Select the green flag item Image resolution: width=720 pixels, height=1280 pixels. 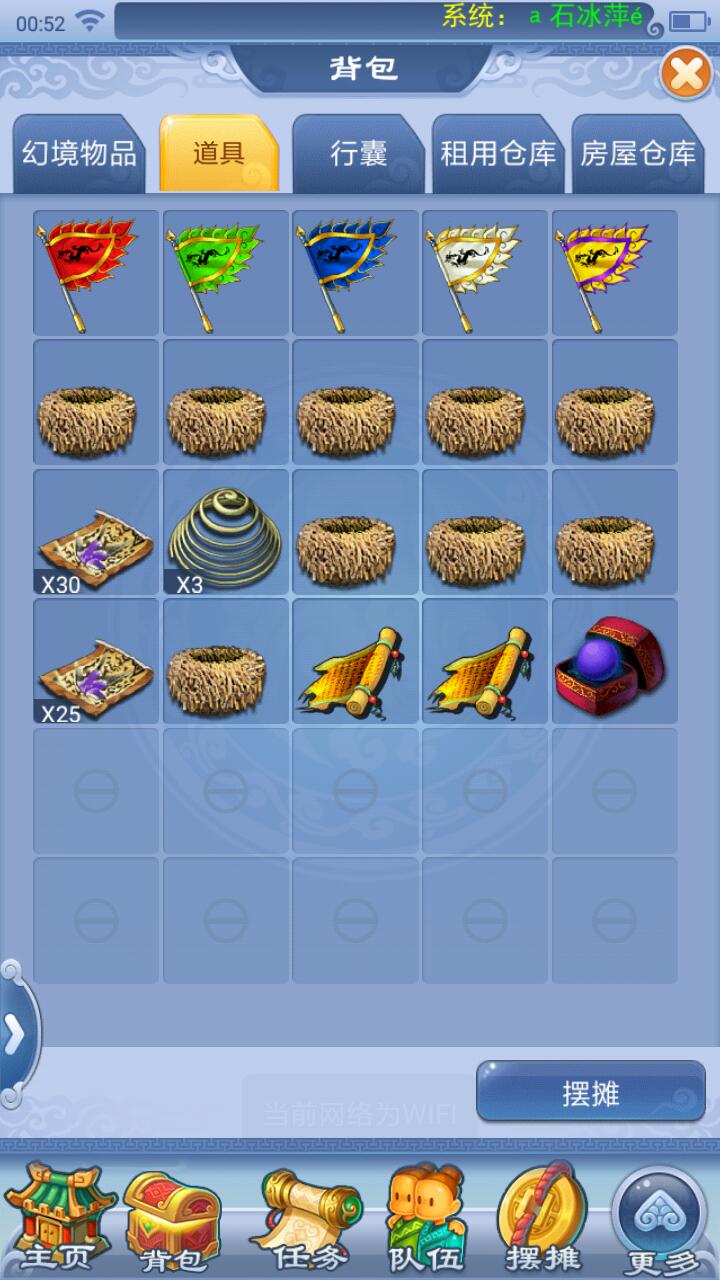(226, 273)
